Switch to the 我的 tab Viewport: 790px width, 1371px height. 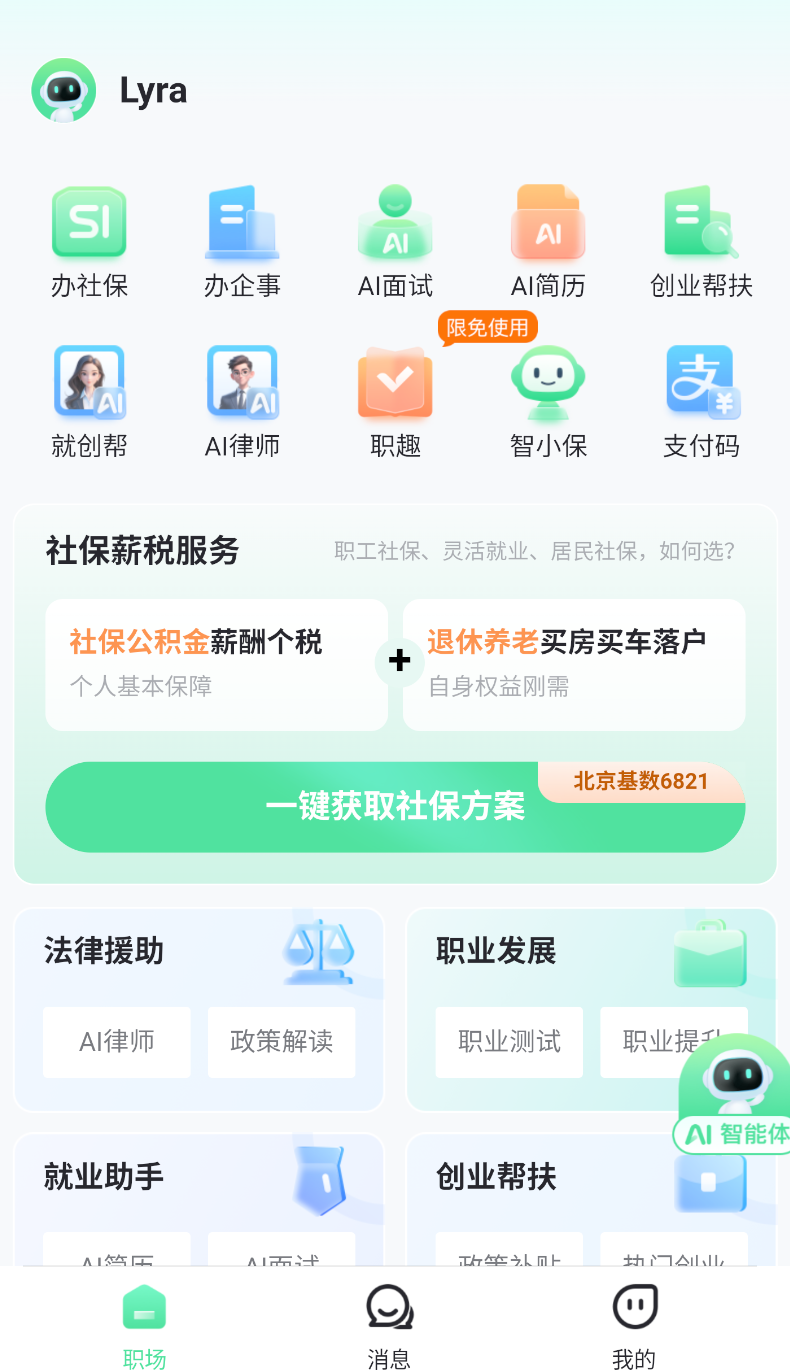[634, 1325]
